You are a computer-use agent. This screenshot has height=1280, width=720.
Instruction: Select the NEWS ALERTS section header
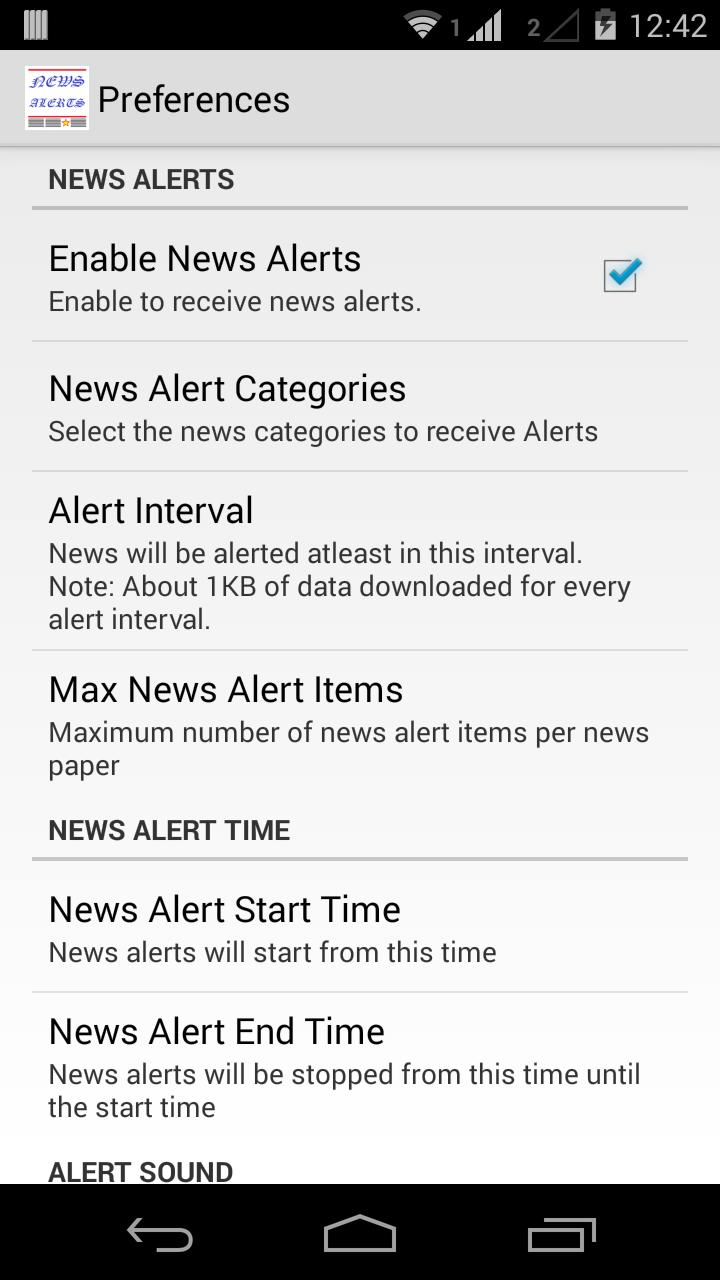[x=141, y=179]
